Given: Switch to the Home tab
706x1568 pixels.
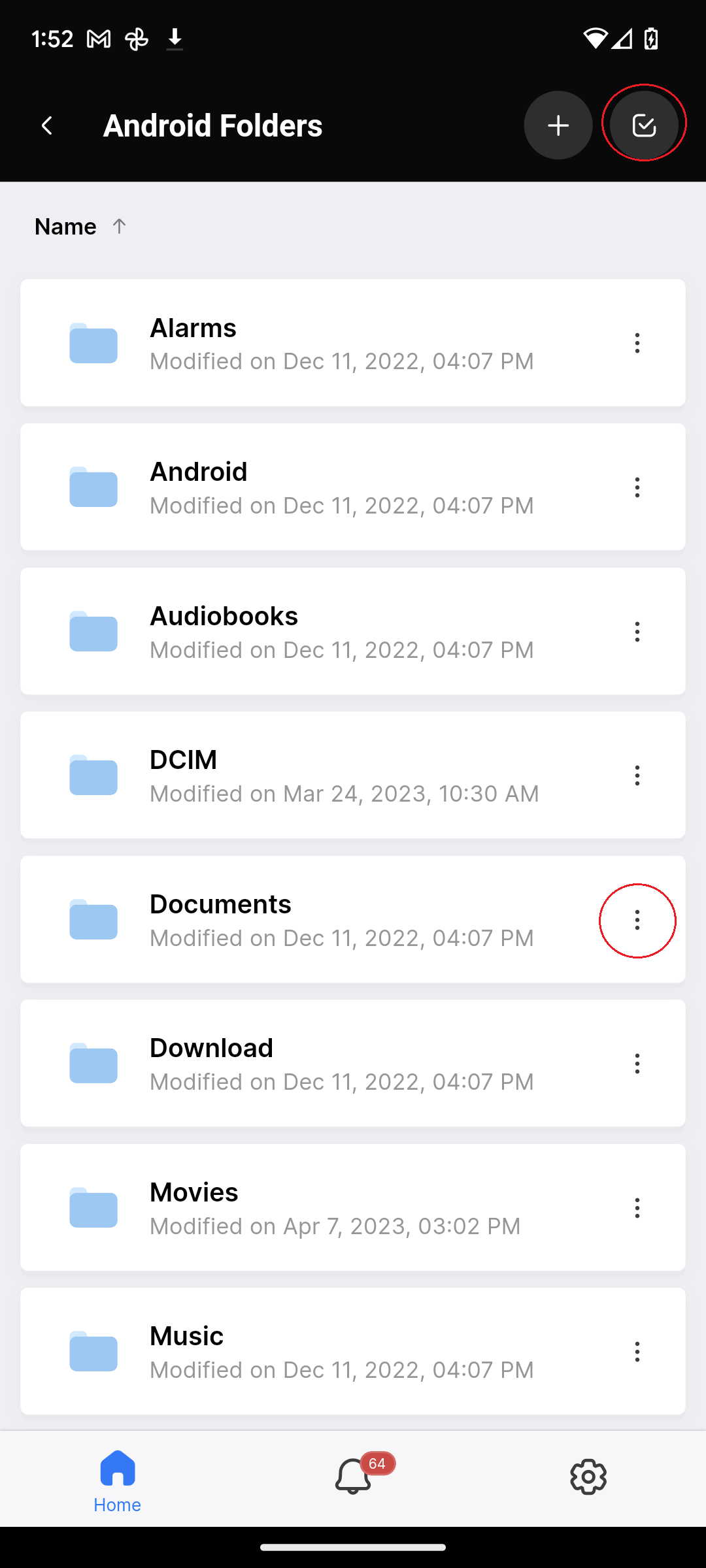Looking at the screenshot, I should click(x=118, y=1480).
